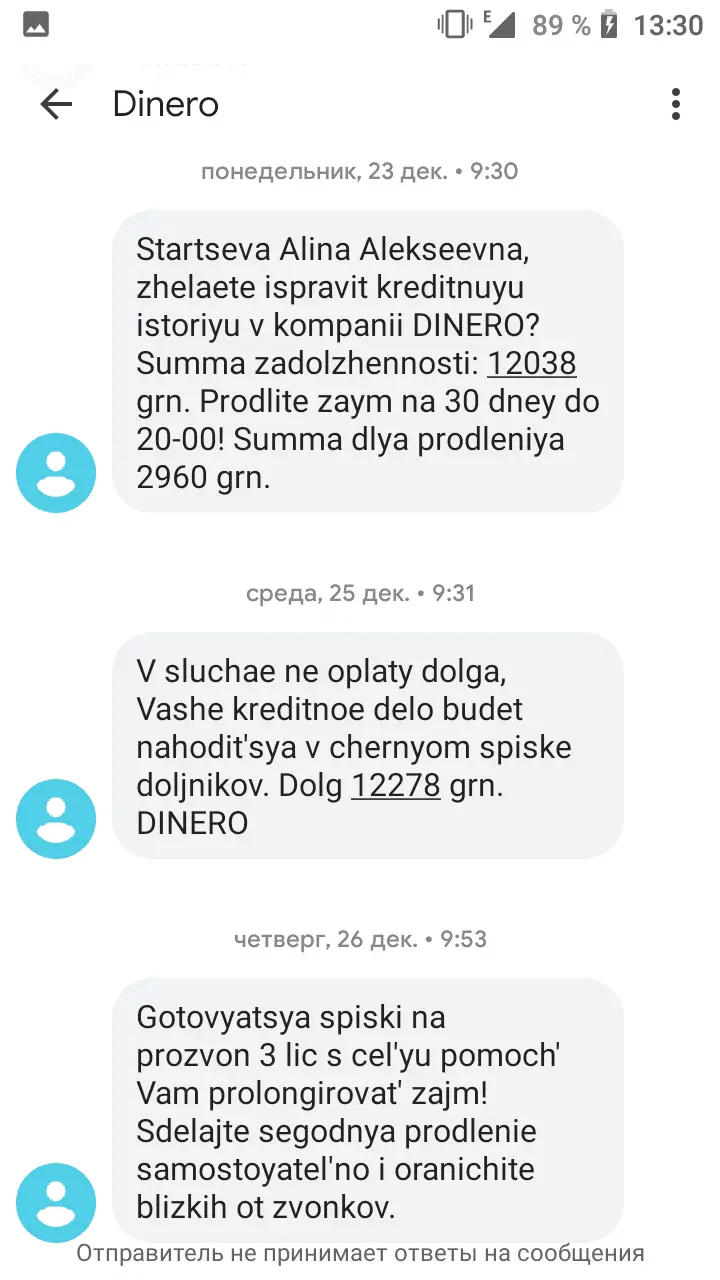The image size is (720, 1280).
Task: Tap sender avatar beside the 23 дек. message
Action: point(56,473)
